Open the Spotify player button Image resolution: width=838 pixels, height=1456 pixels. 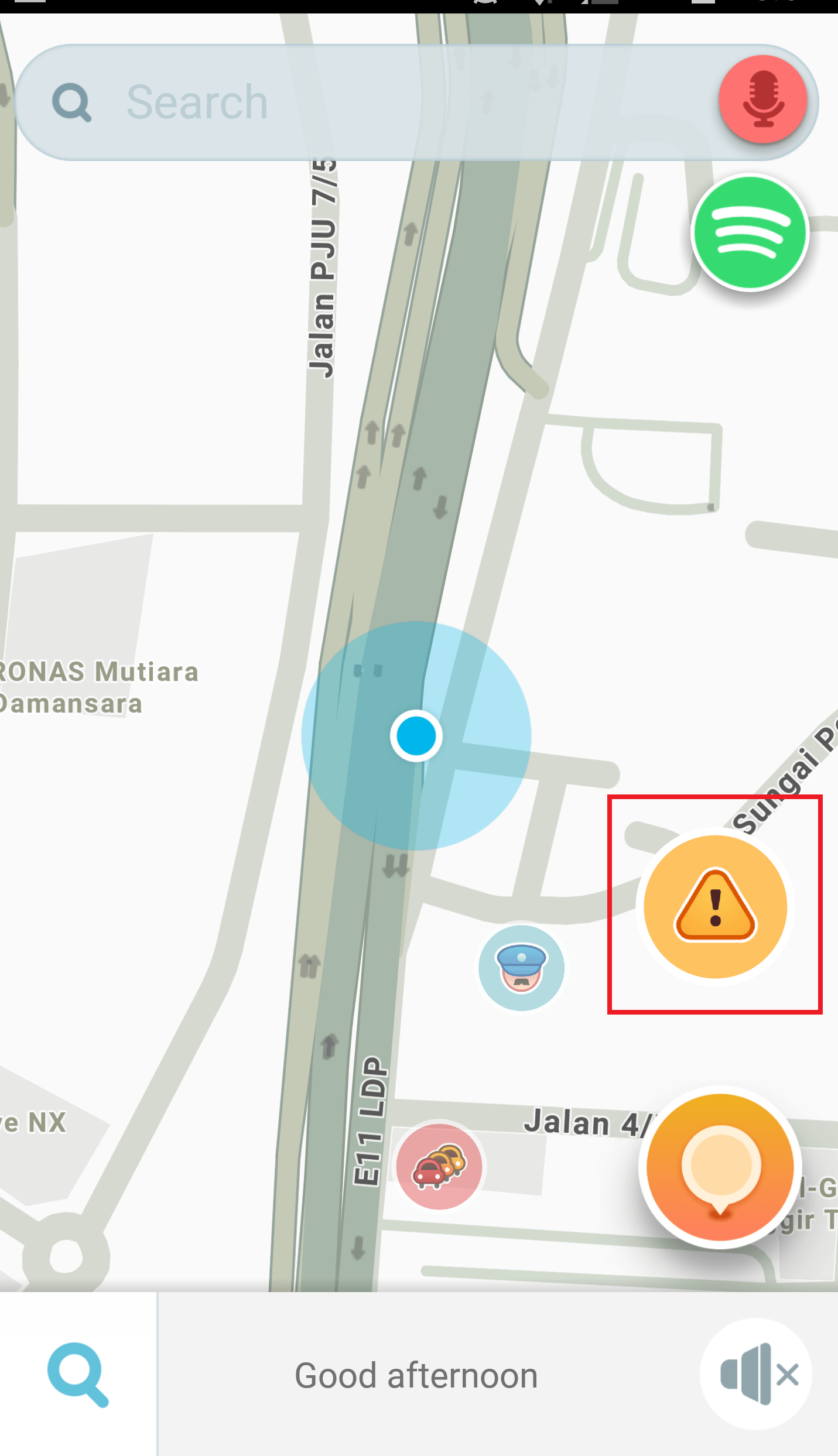coord(750,232)
